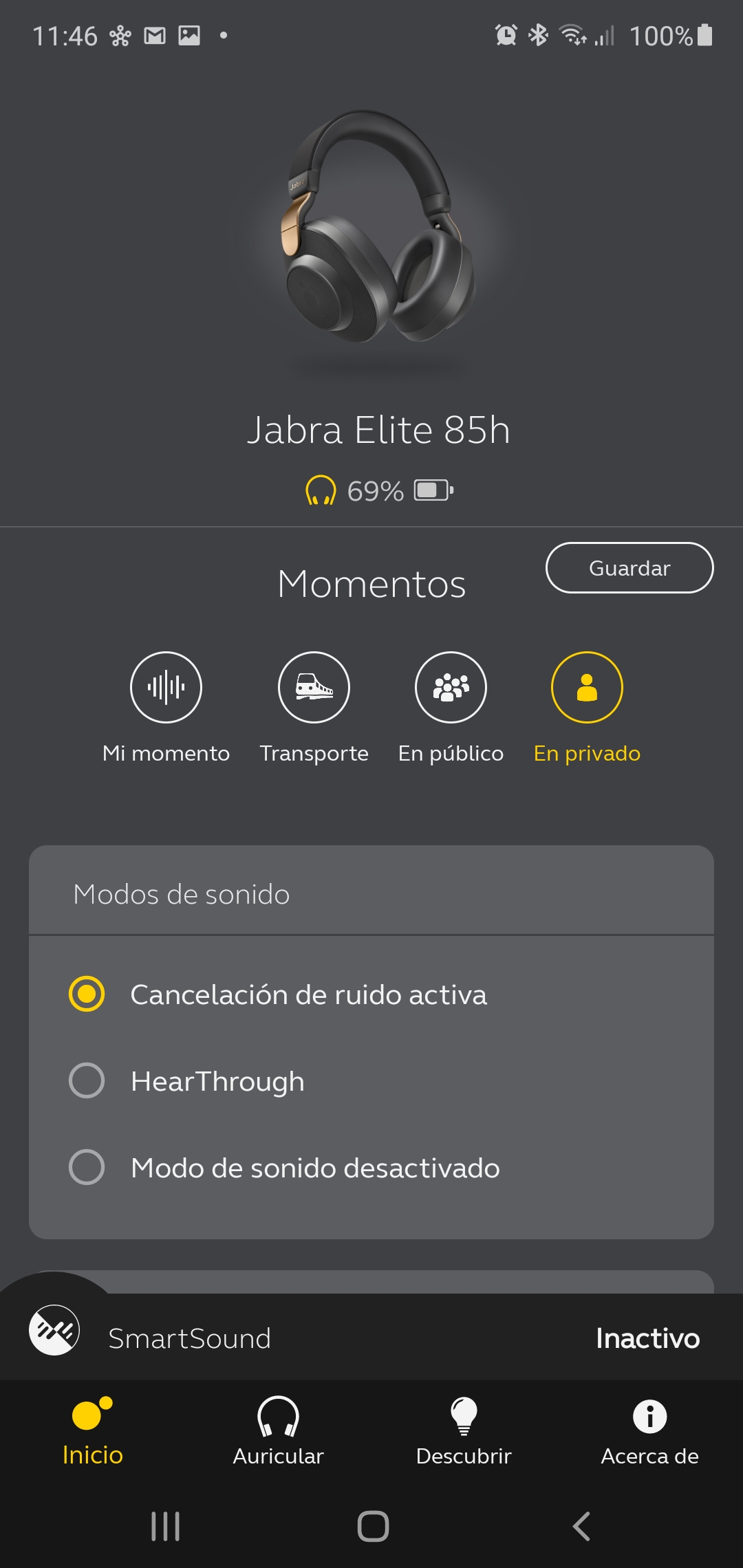Open the Descubrir tab

464,1430
